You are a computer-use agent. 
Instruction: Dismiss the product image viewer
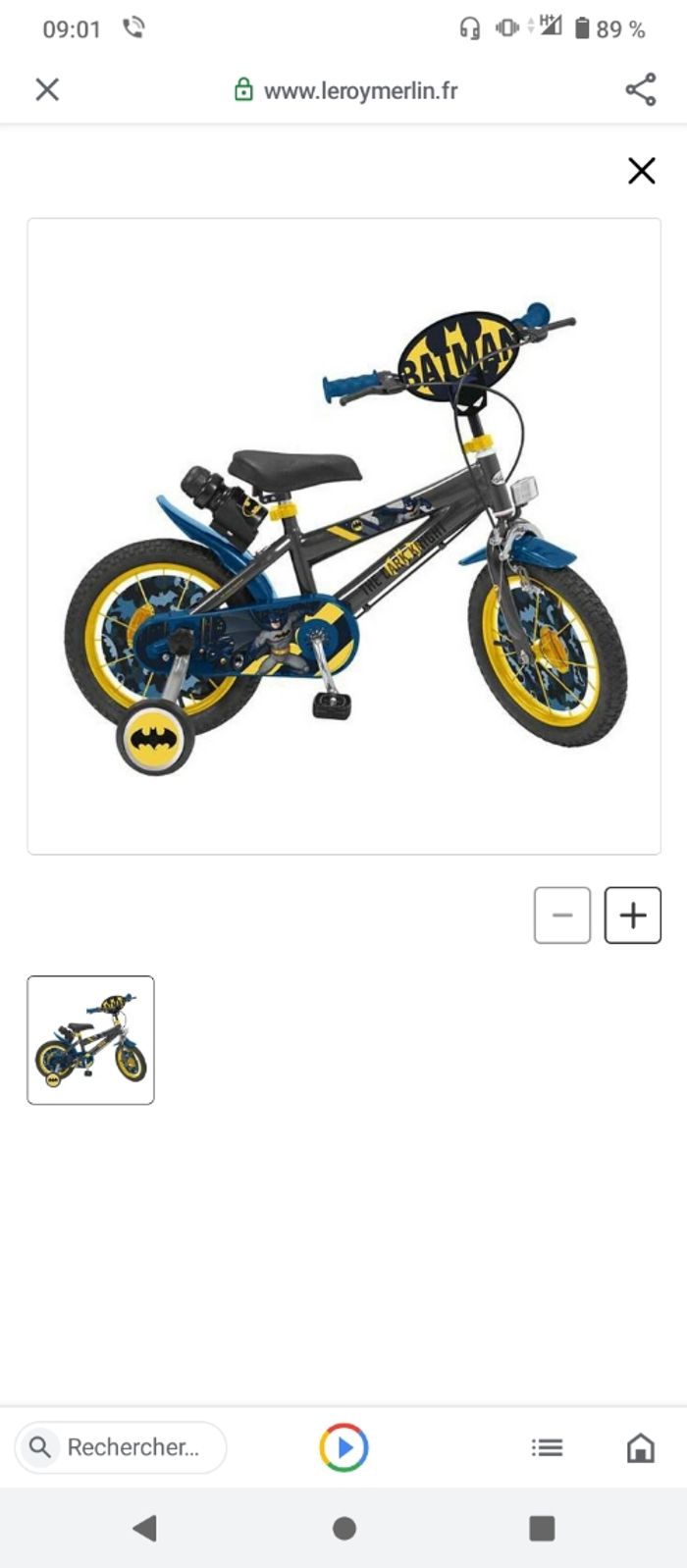641,171
